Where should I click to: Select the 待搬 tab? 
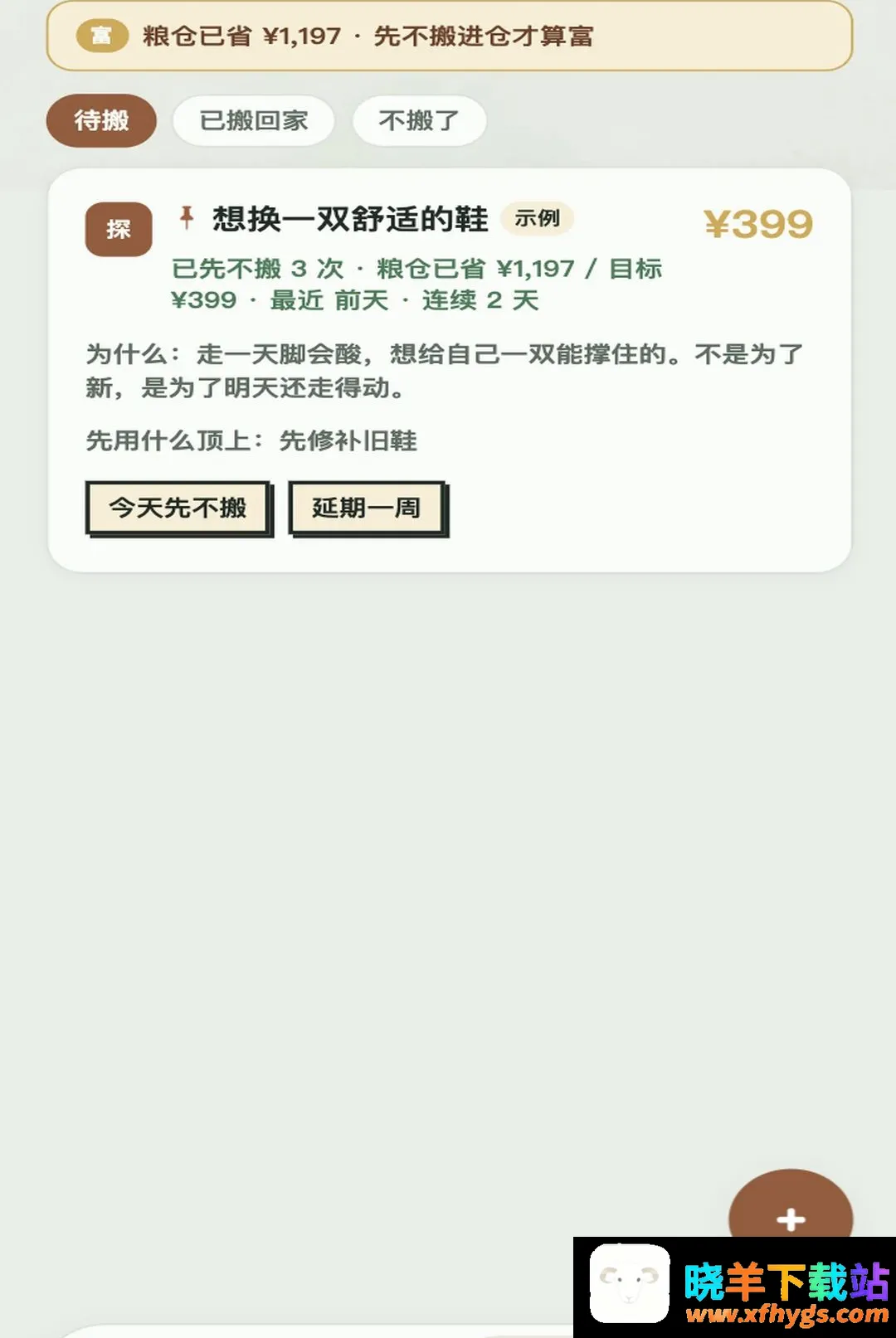click(x=101, y=121)
